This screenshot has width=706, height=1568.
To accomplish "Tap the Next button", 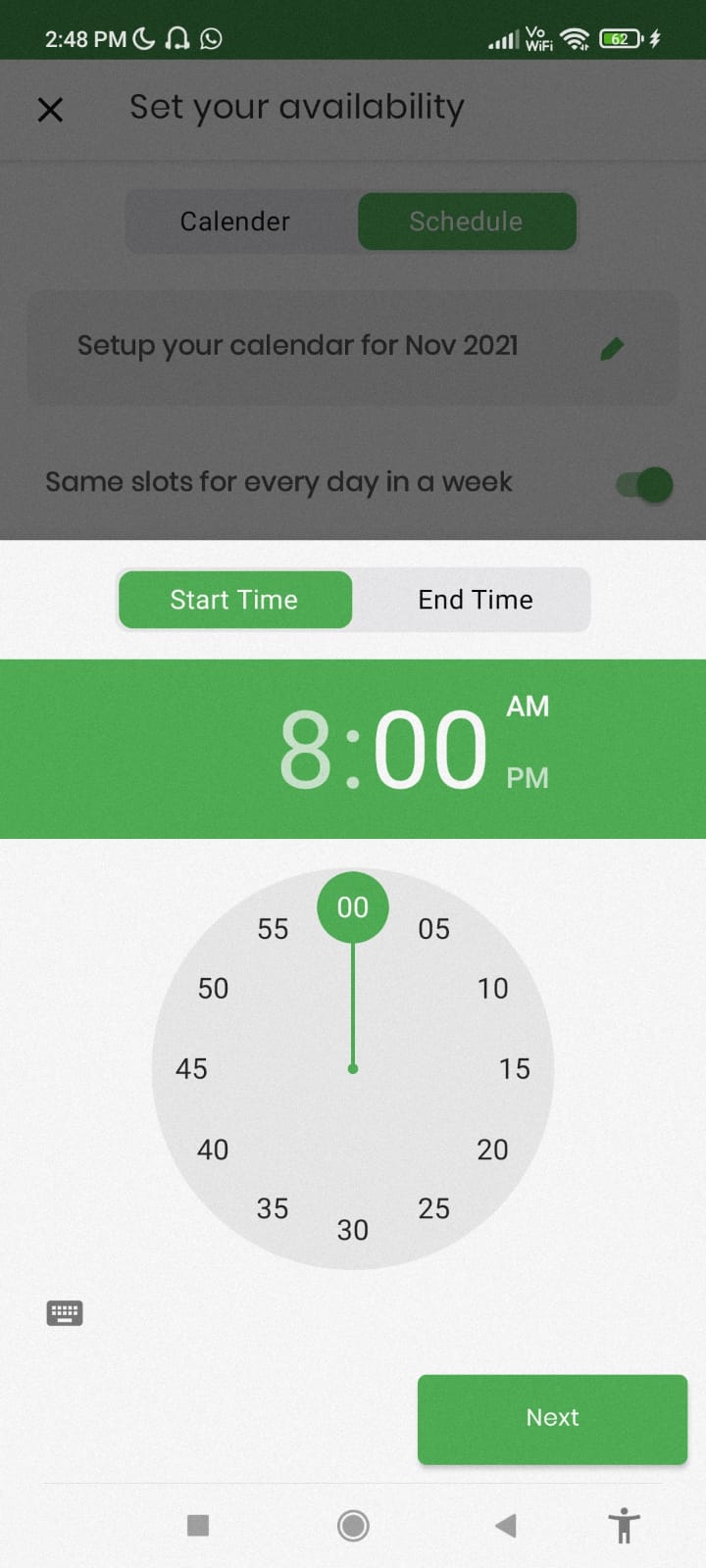I will click(552, 1418).
